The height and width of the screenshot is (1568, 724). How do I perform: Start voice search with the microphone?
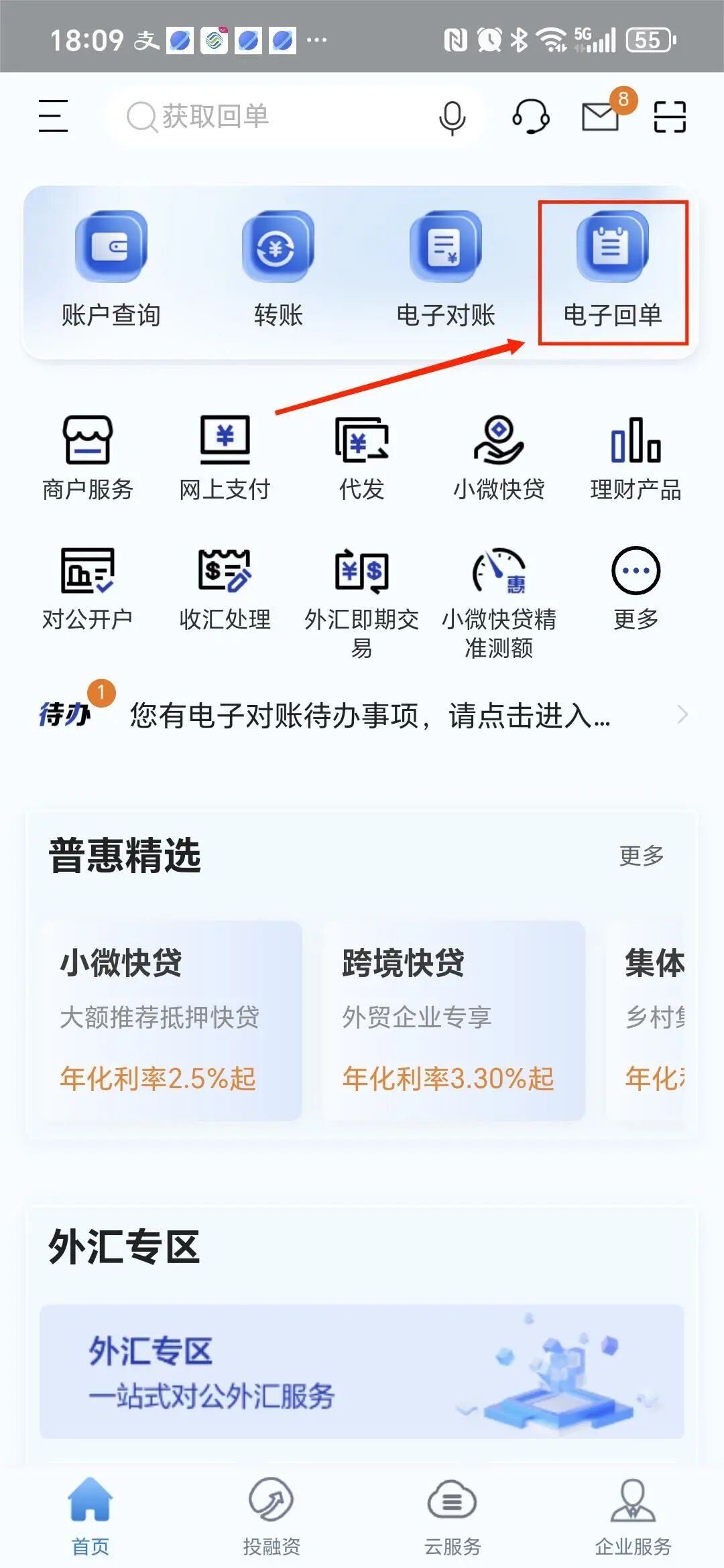point(452,118)
